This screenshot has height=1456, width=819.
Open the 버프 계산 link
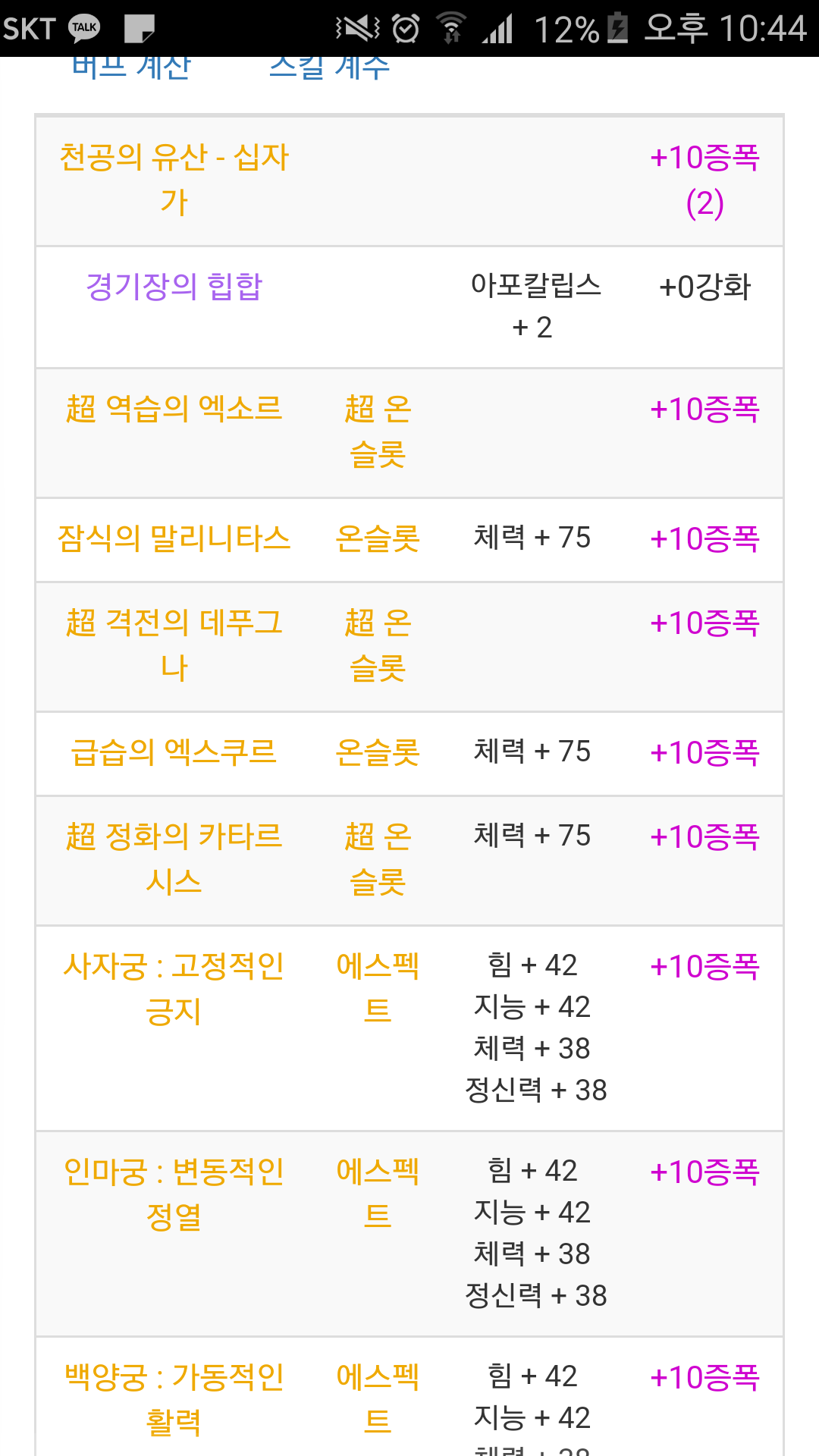point(131,68)
